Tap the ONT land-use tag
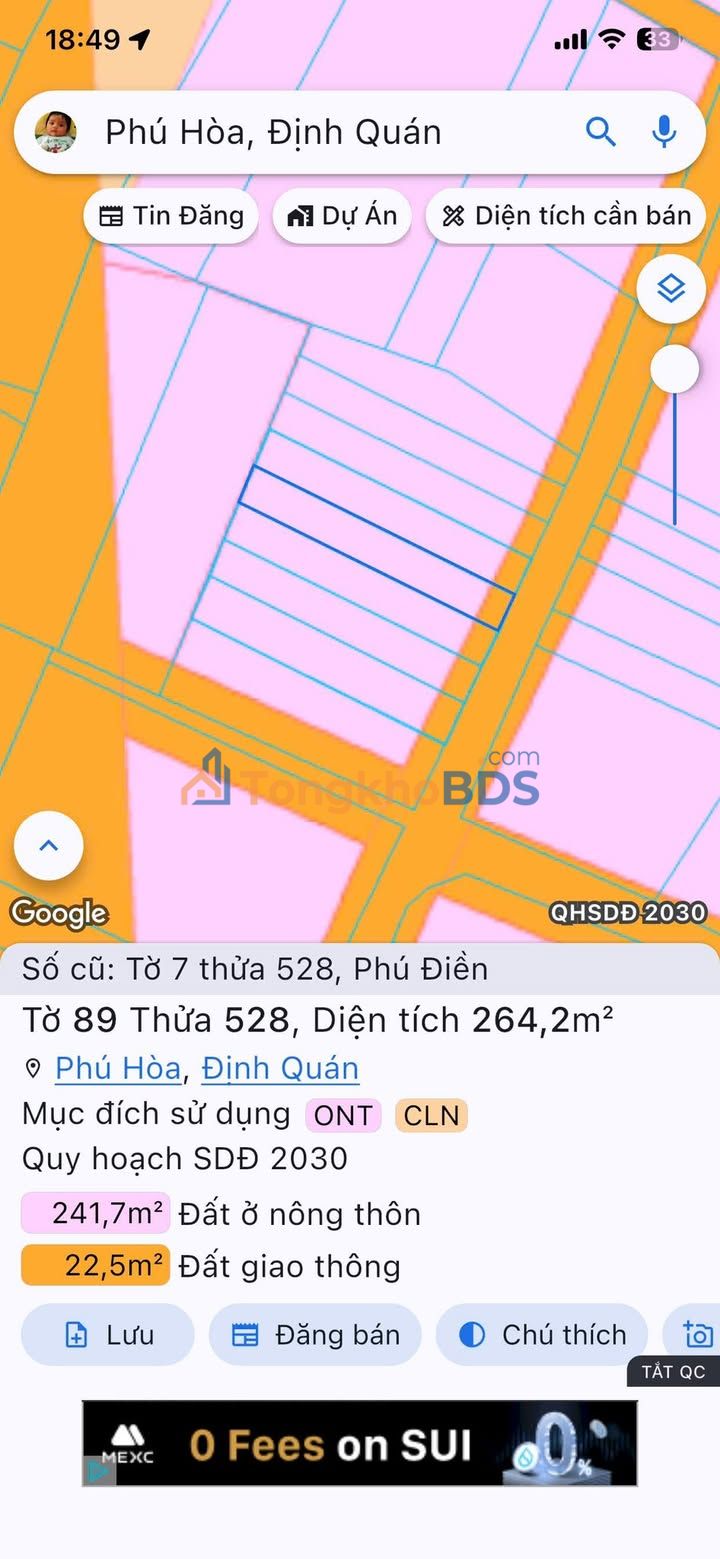This screenshot has height=1559, width=720. point(343,1115)
